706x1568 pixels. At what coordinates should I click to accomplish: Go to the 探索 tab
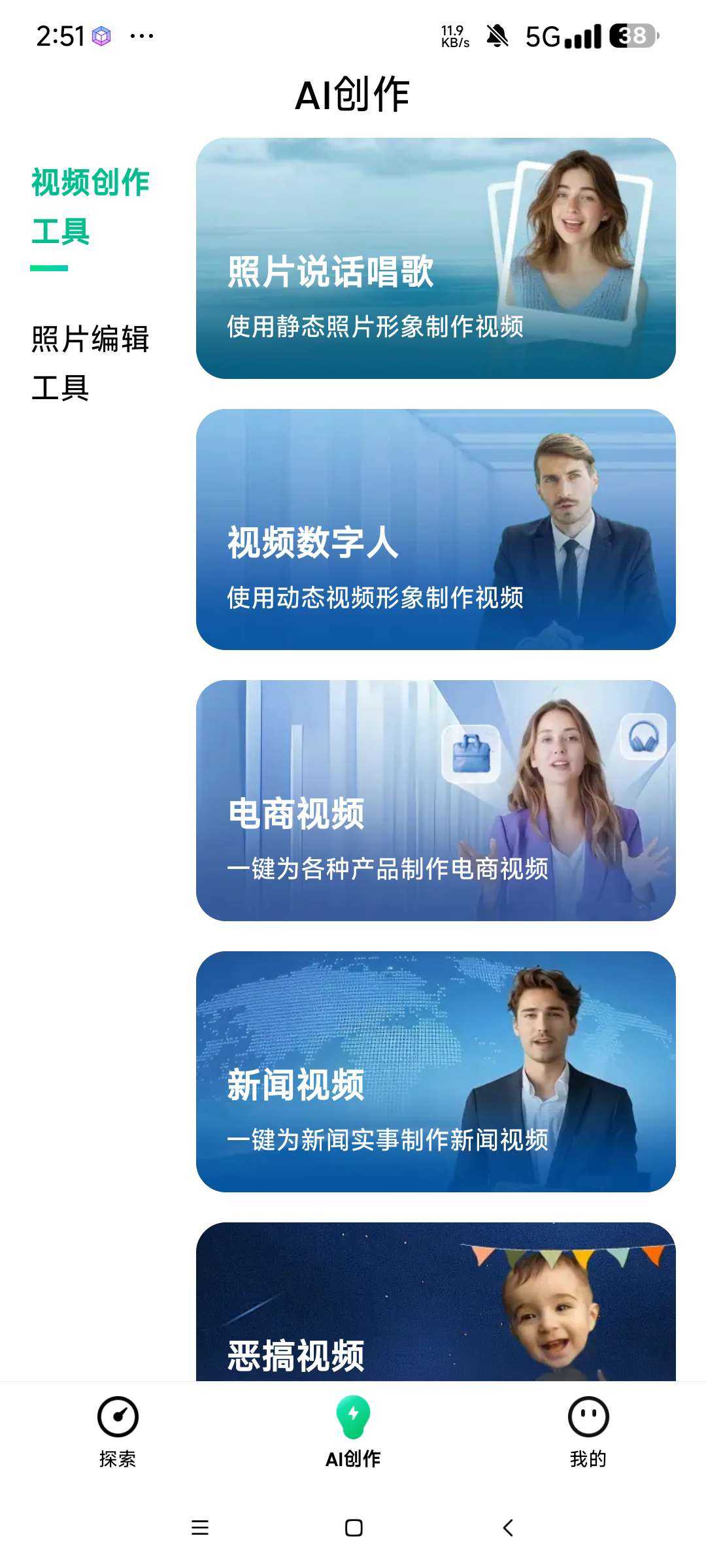tap(118, 1431)
